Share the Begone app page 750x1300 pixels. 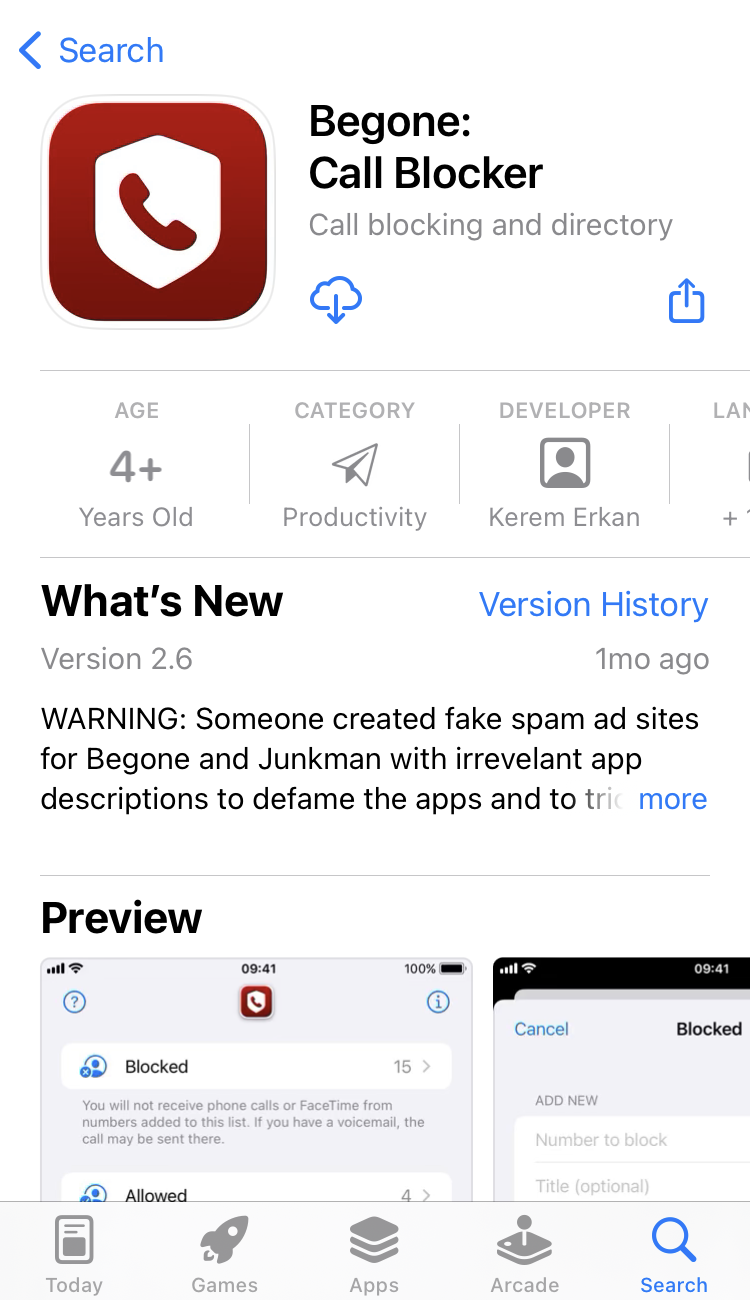[686, 300]
